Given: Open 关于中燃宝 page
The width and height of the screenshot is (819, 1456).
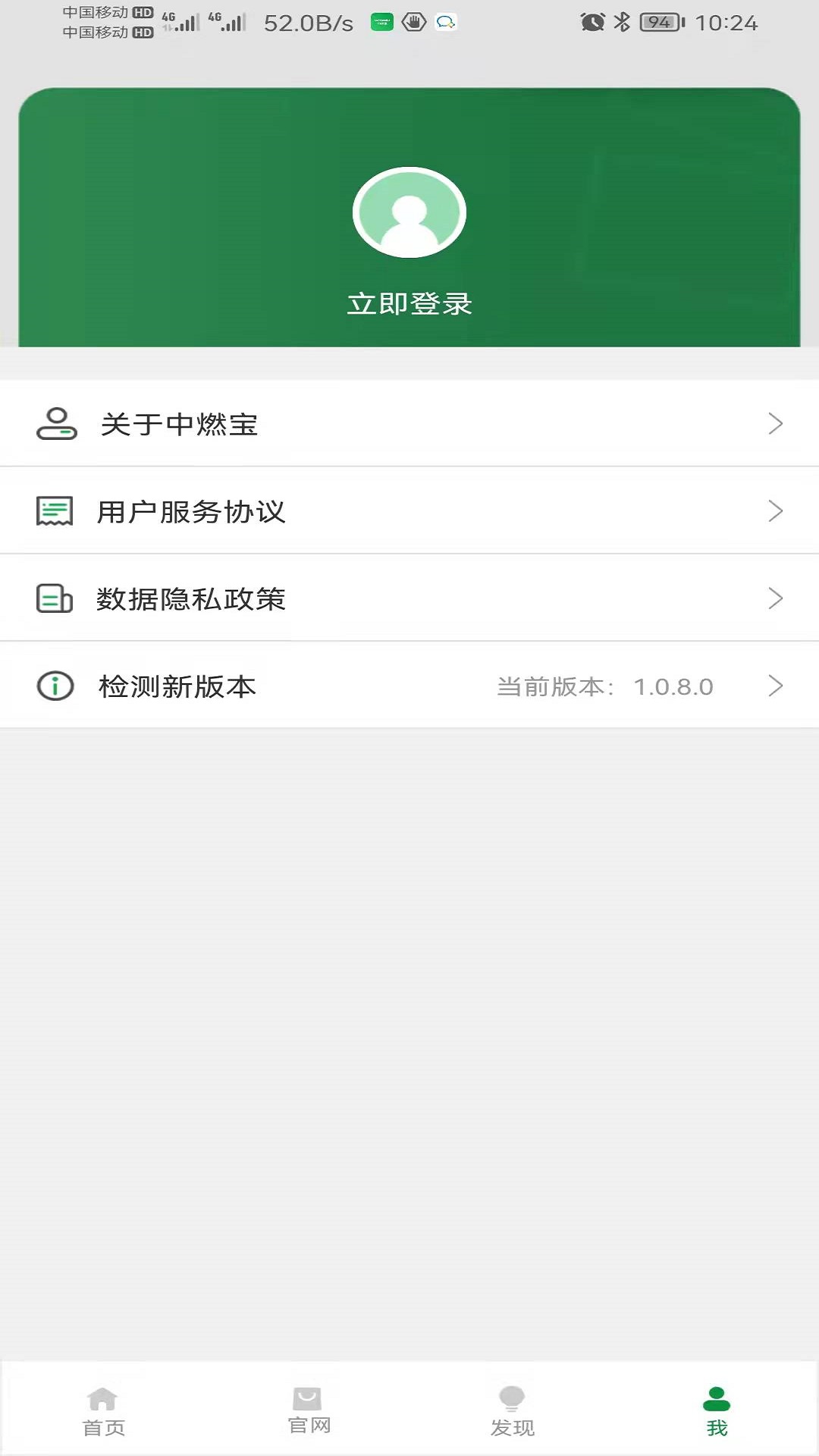Looking at the screenshot, I should pyautogui.click(x=409, y=424).
